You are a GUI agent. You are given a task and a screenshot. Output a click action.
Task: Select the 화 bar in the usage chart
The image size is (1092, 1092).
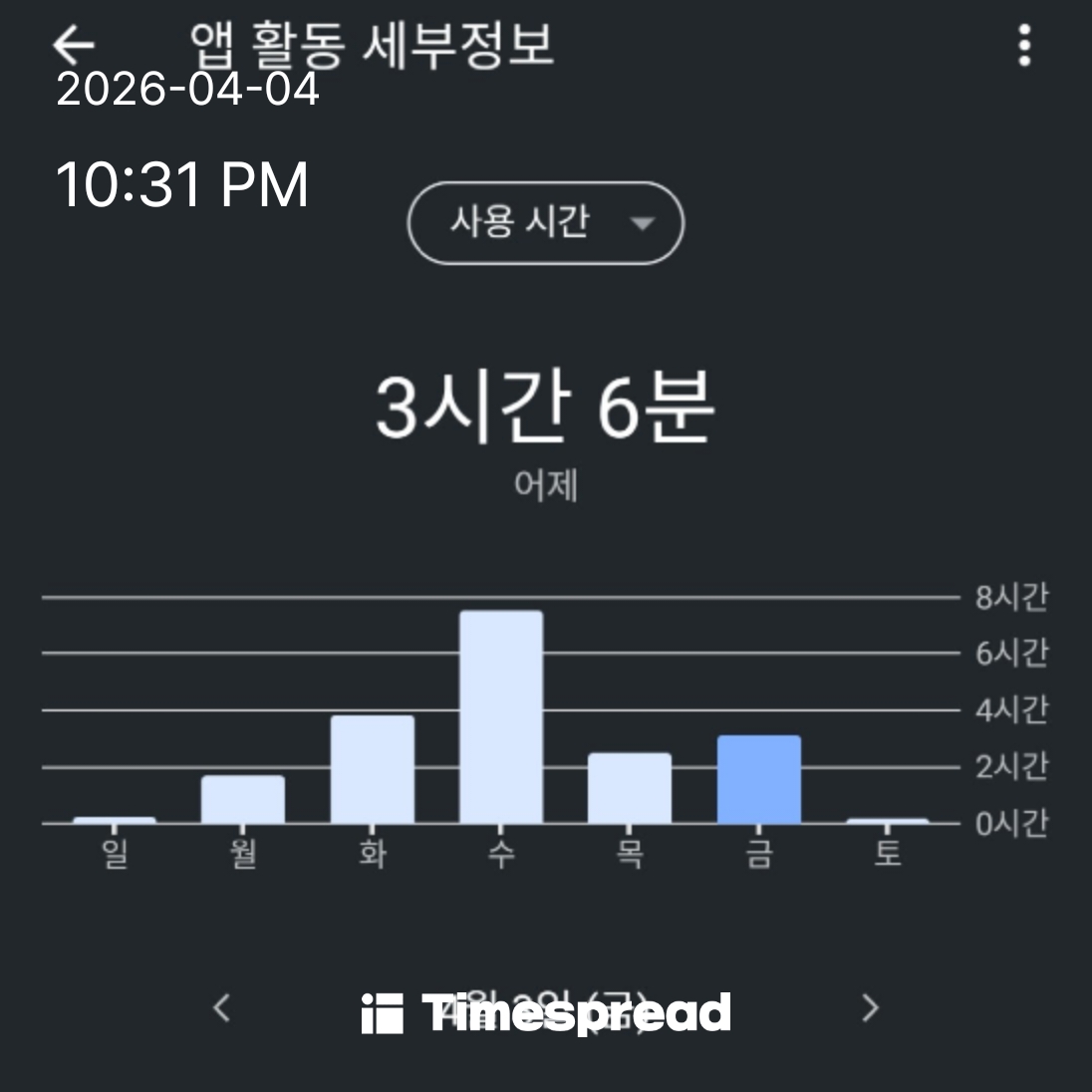[373, 769]
